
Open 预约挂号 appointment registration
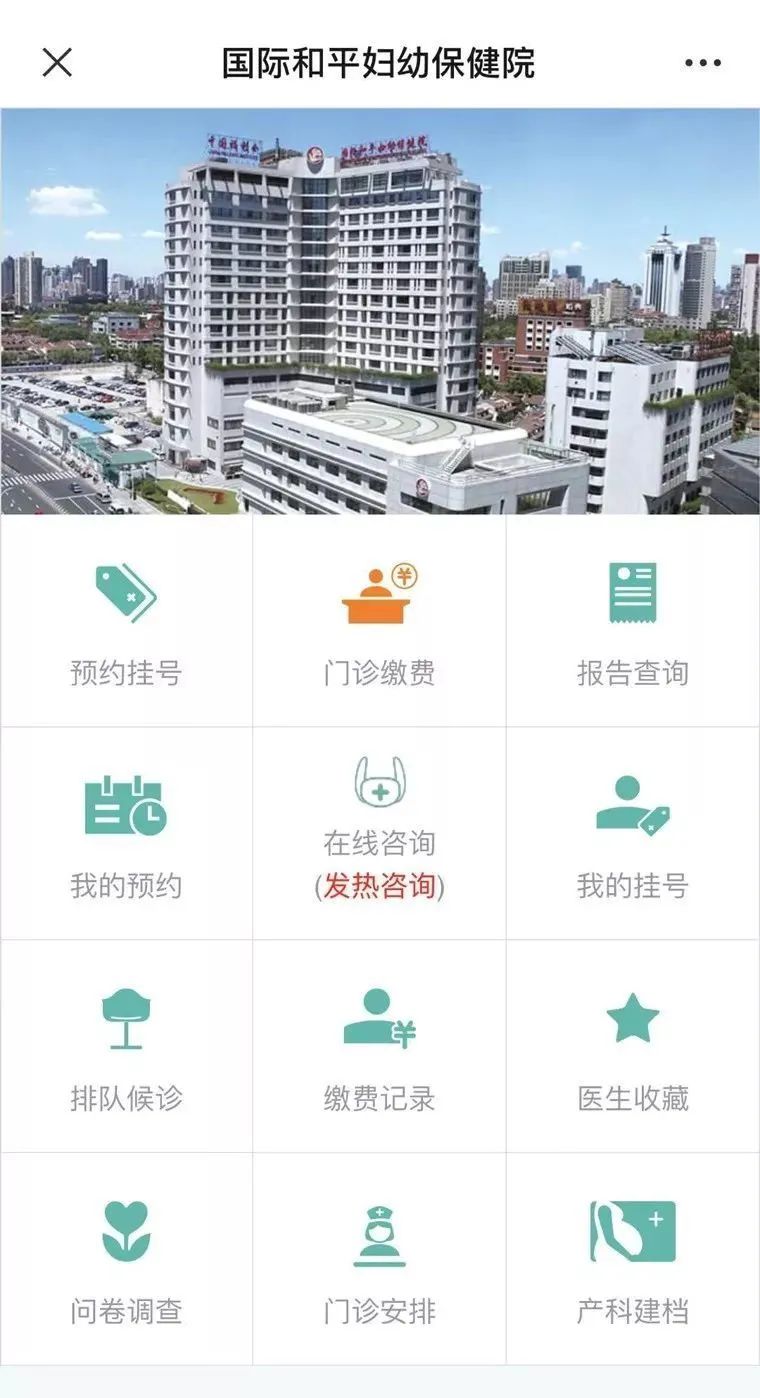[x=126, y=622]
